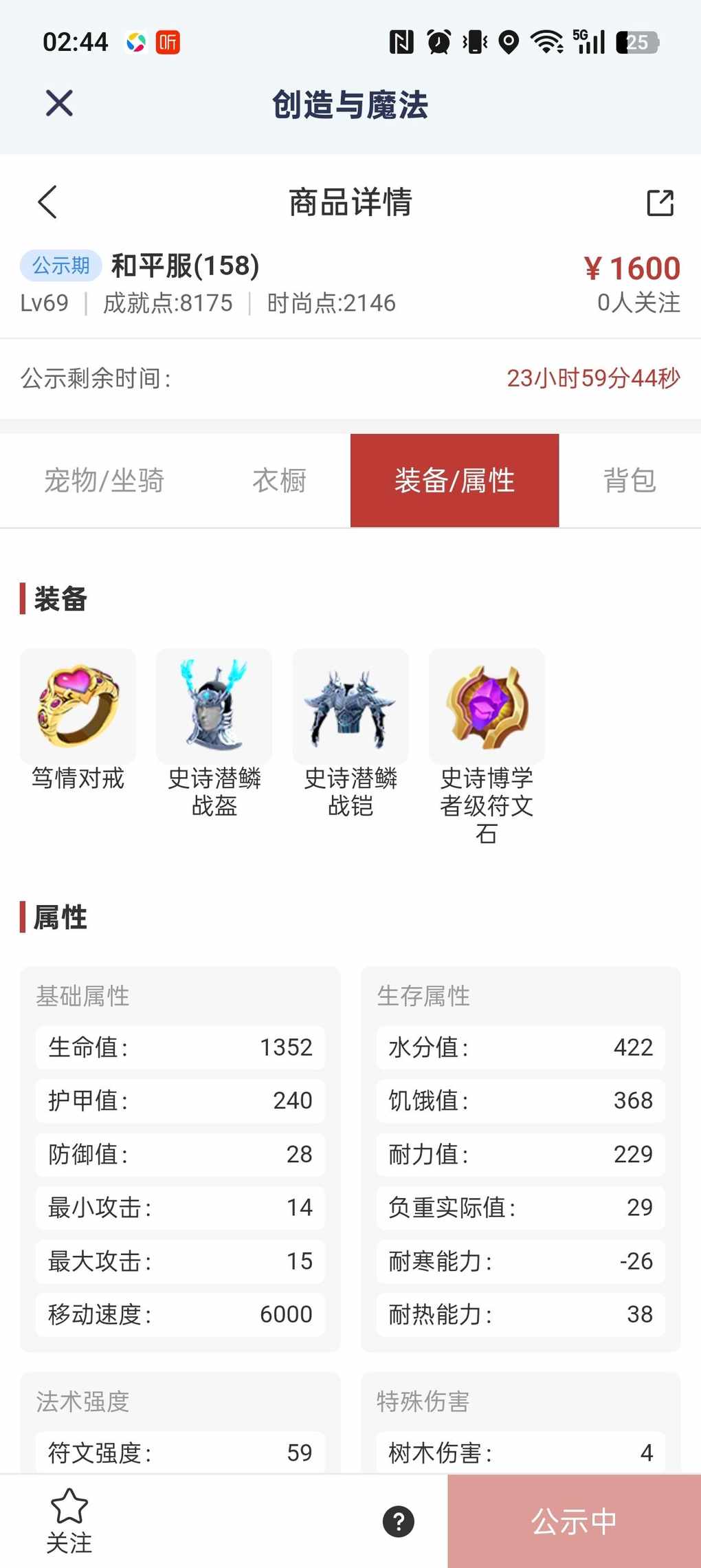
Task: Tap the 公示中 button
Action: 574,1521
